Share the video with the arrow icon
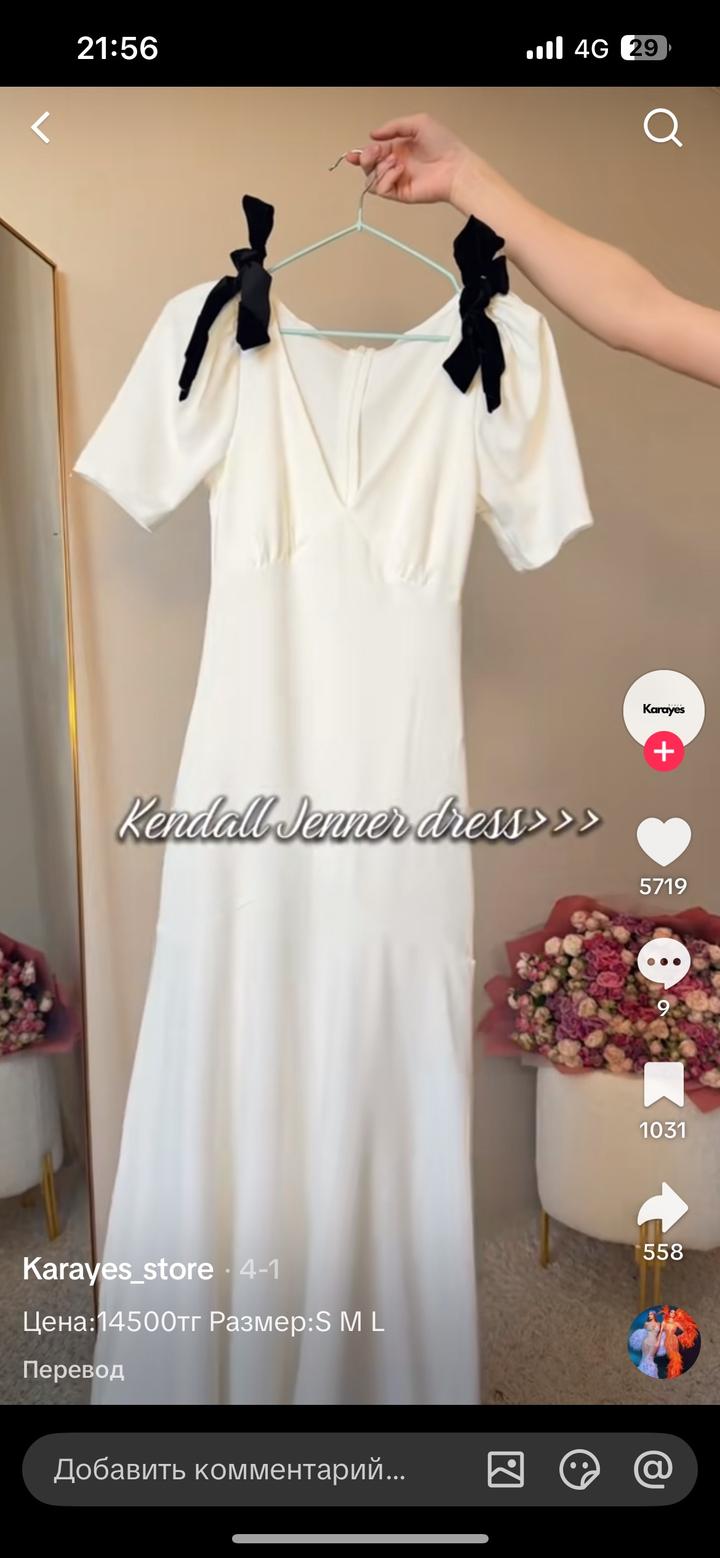 pos(664,1208)
